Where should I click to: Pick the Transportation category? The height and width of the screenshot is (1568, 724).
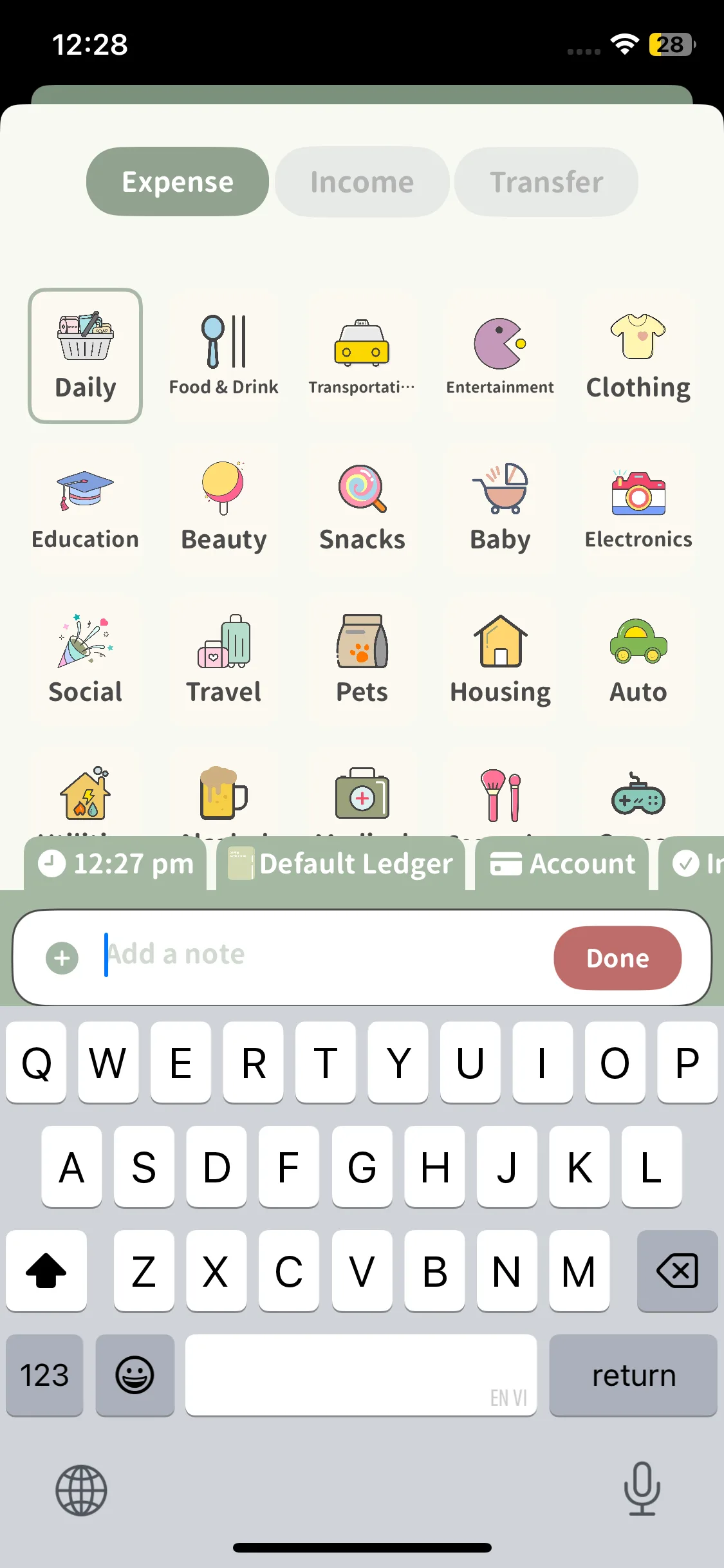[362, 356]
